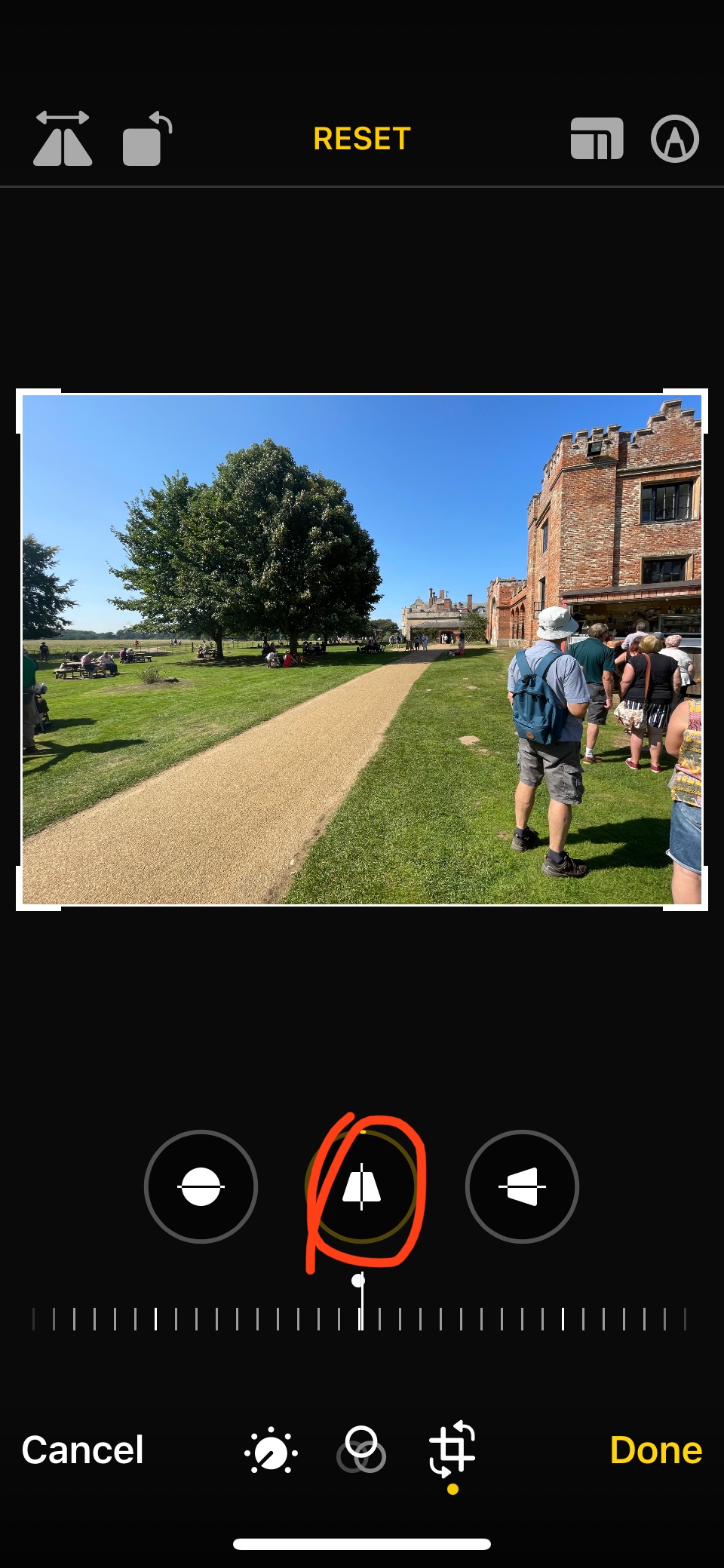Tap RESET to undo crop changes
The image size is (724, 1568).
coord(362,139)
